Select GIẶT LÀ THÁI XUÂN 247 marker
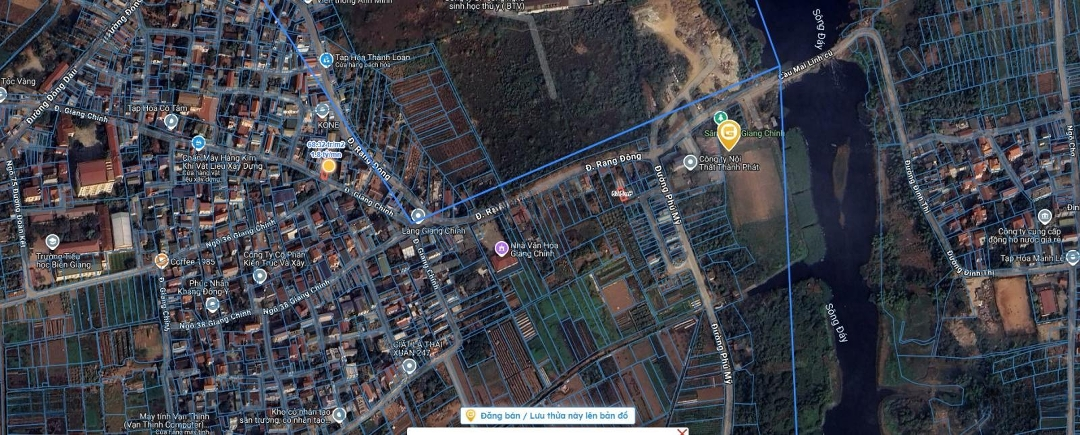Image resolution: width=1080 pixels, height=435 pixels. [x=409, y=366]
